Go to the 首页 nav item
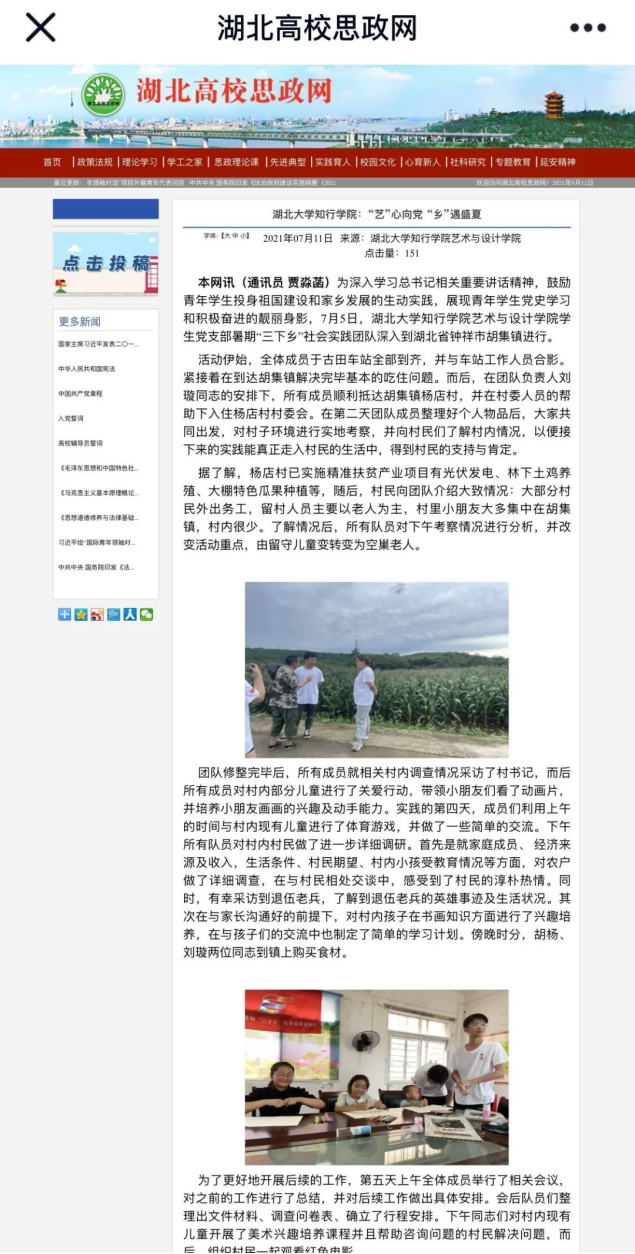 coord(52,162)
